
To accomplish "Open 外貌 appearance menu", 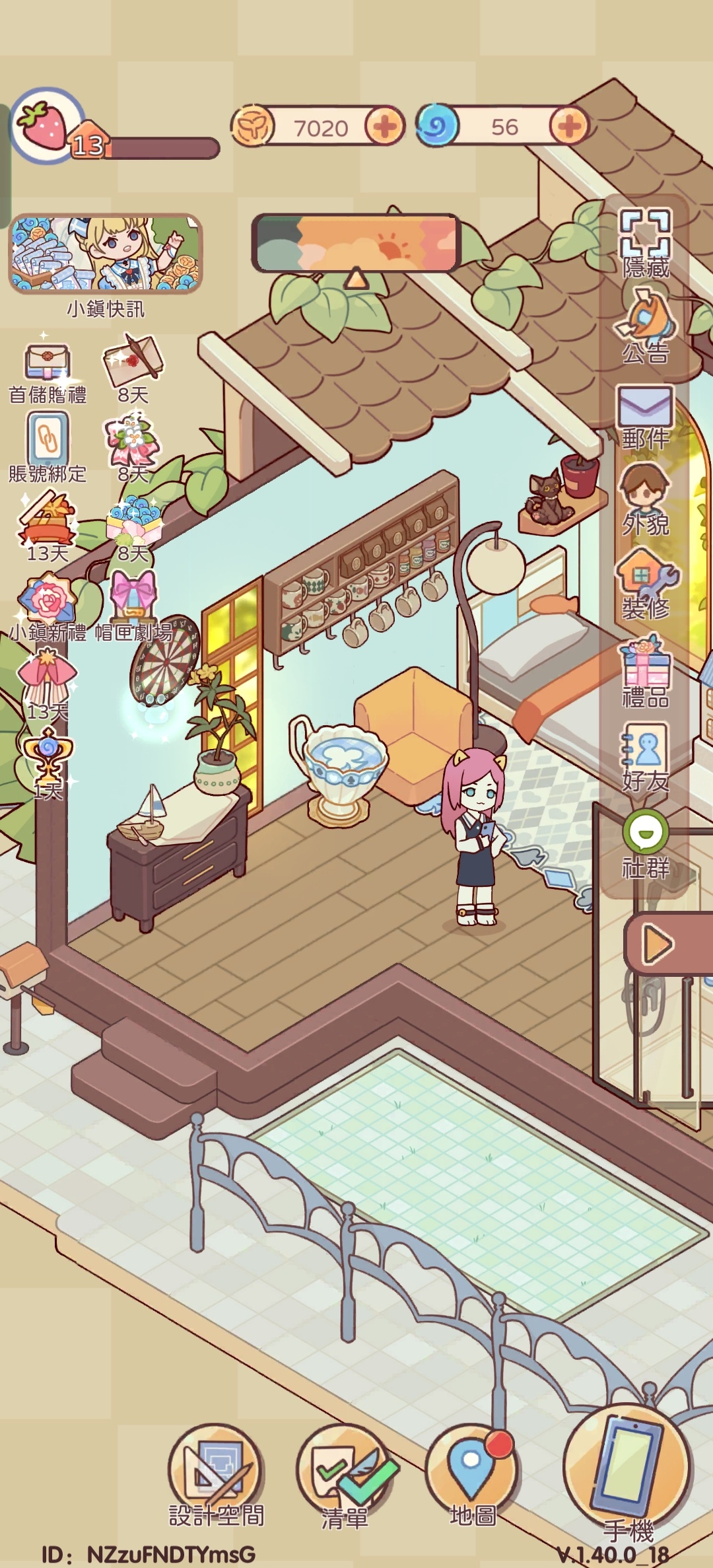I will point(645,499).
